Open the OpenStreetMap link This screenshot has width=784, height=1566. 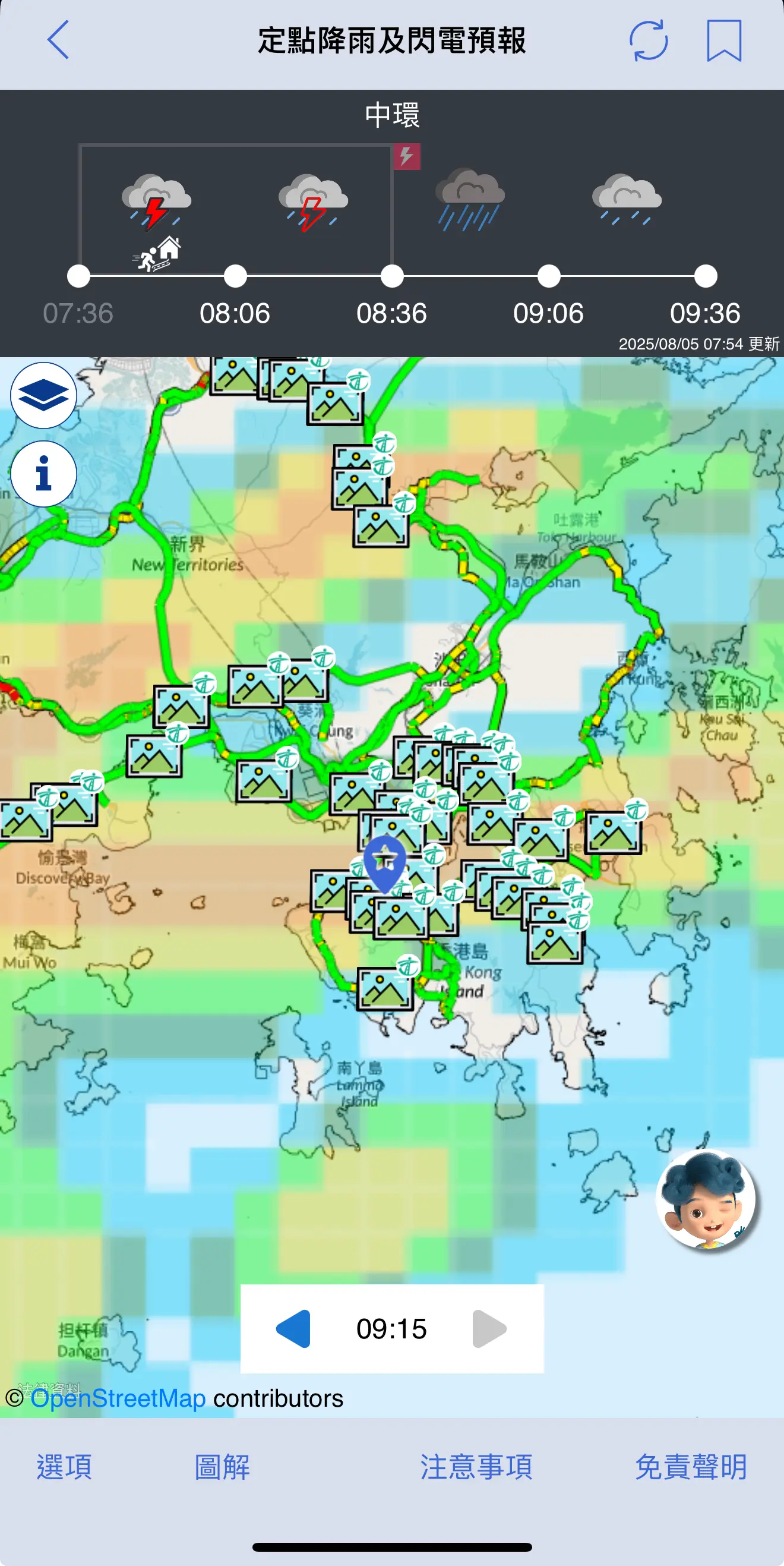118,1398
